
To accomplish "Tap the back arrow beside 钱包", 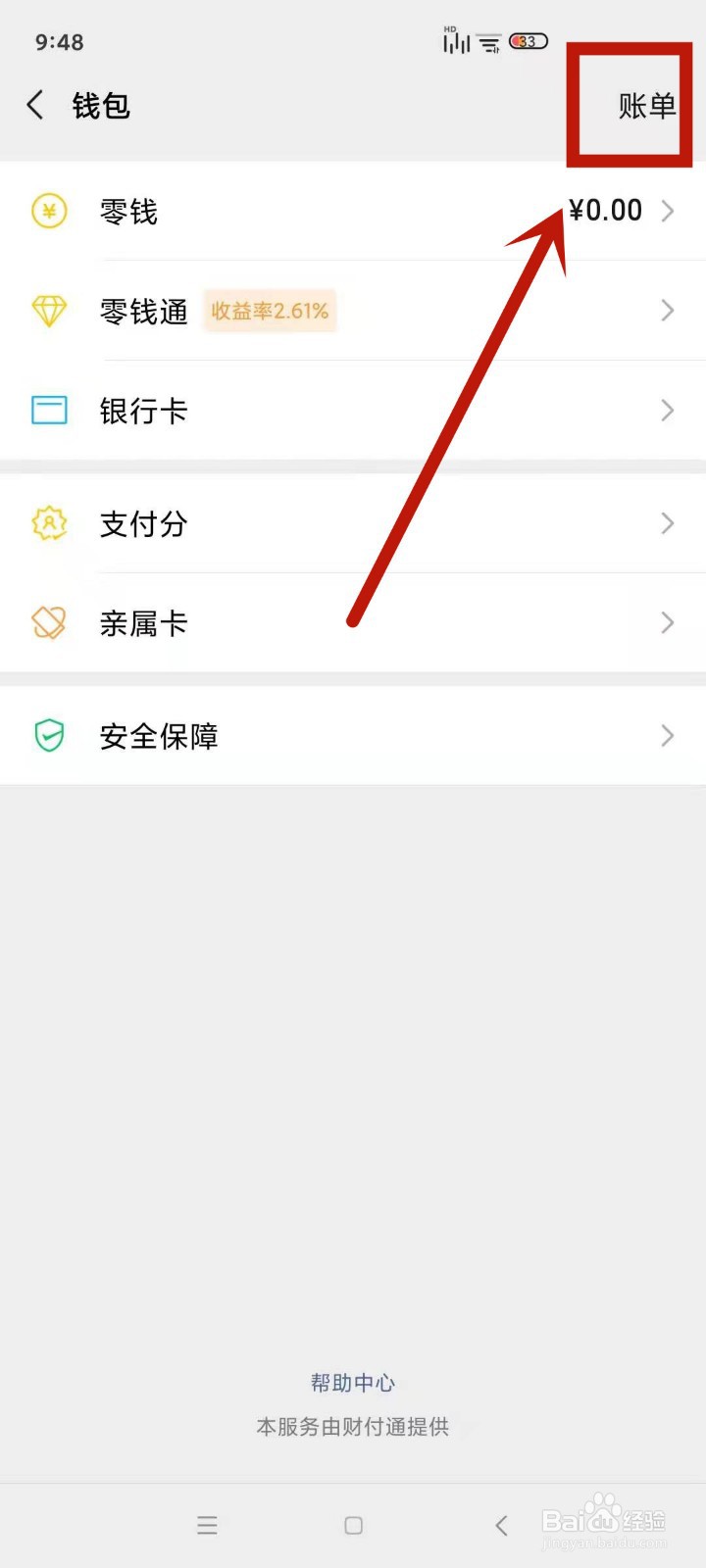I will point(34,105).
